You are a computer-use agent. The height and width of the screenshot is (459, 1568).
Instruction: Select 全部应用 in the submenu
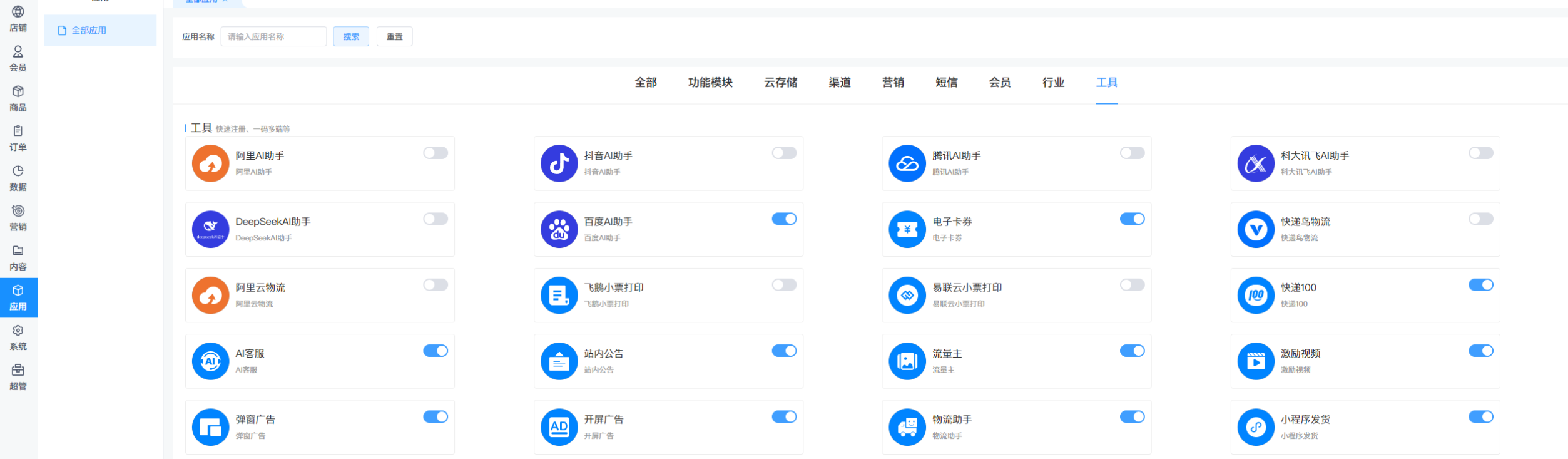click(x=100, y=30)
